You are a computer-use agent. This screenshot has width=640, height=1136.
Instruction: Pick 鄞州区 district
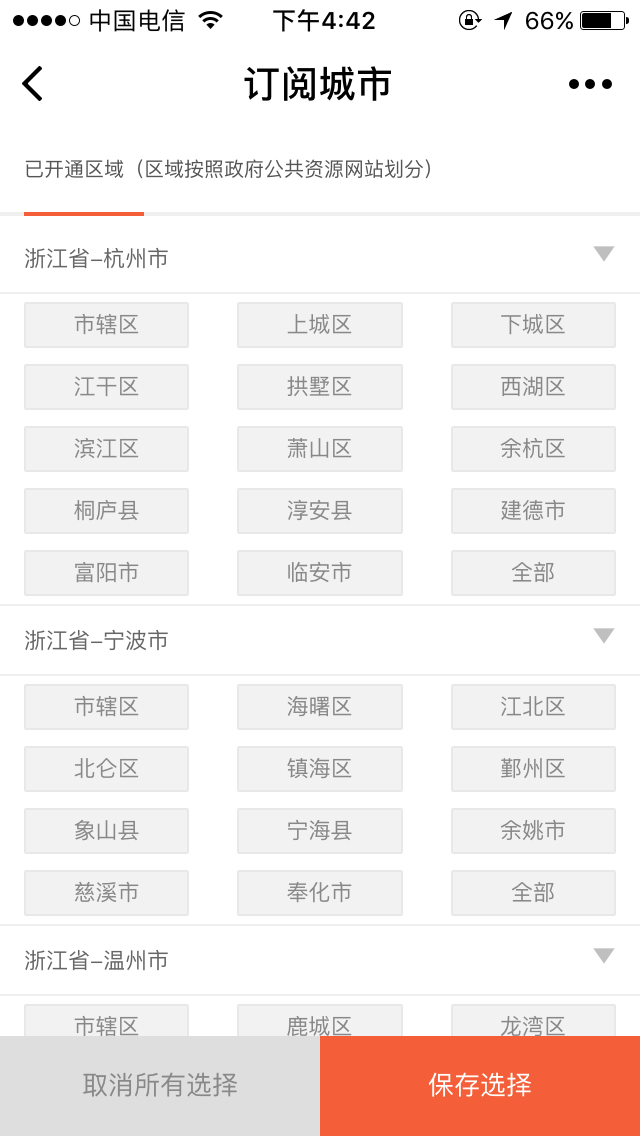[533, 769]
